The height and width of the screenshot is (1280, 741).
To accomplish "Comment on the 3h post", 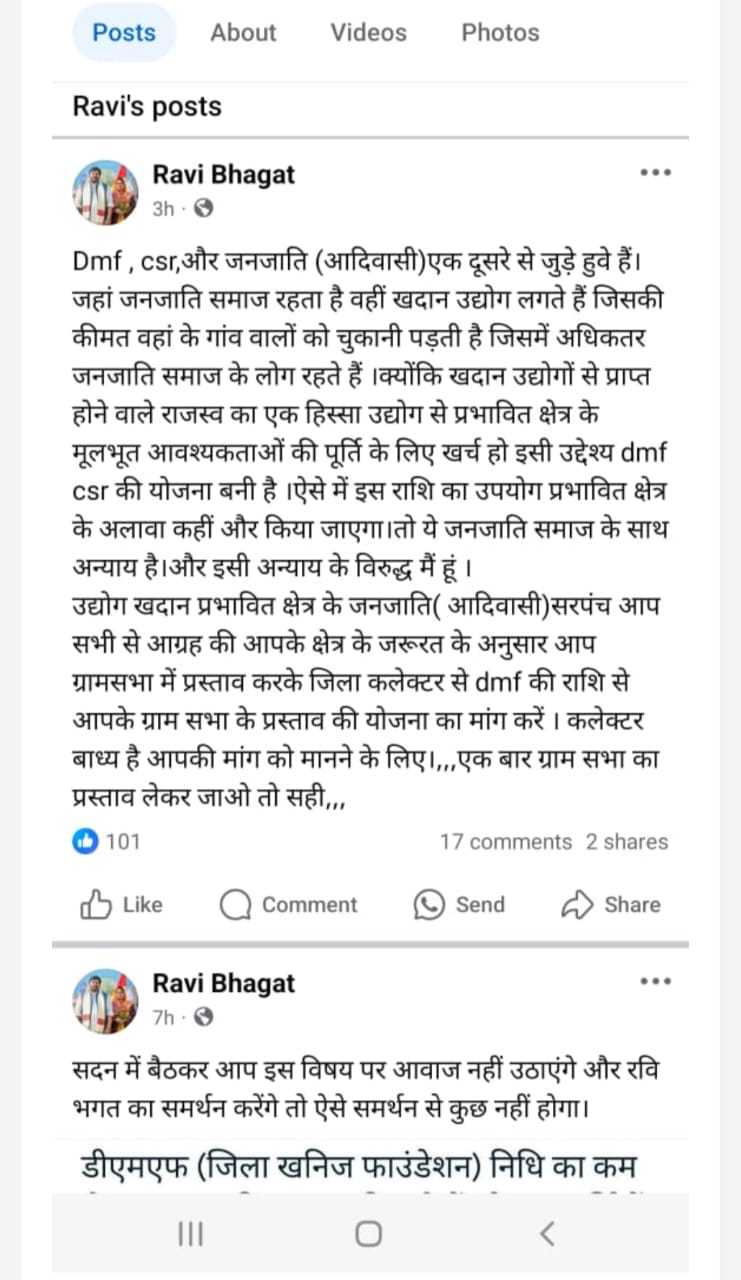I will pos(288,905).
